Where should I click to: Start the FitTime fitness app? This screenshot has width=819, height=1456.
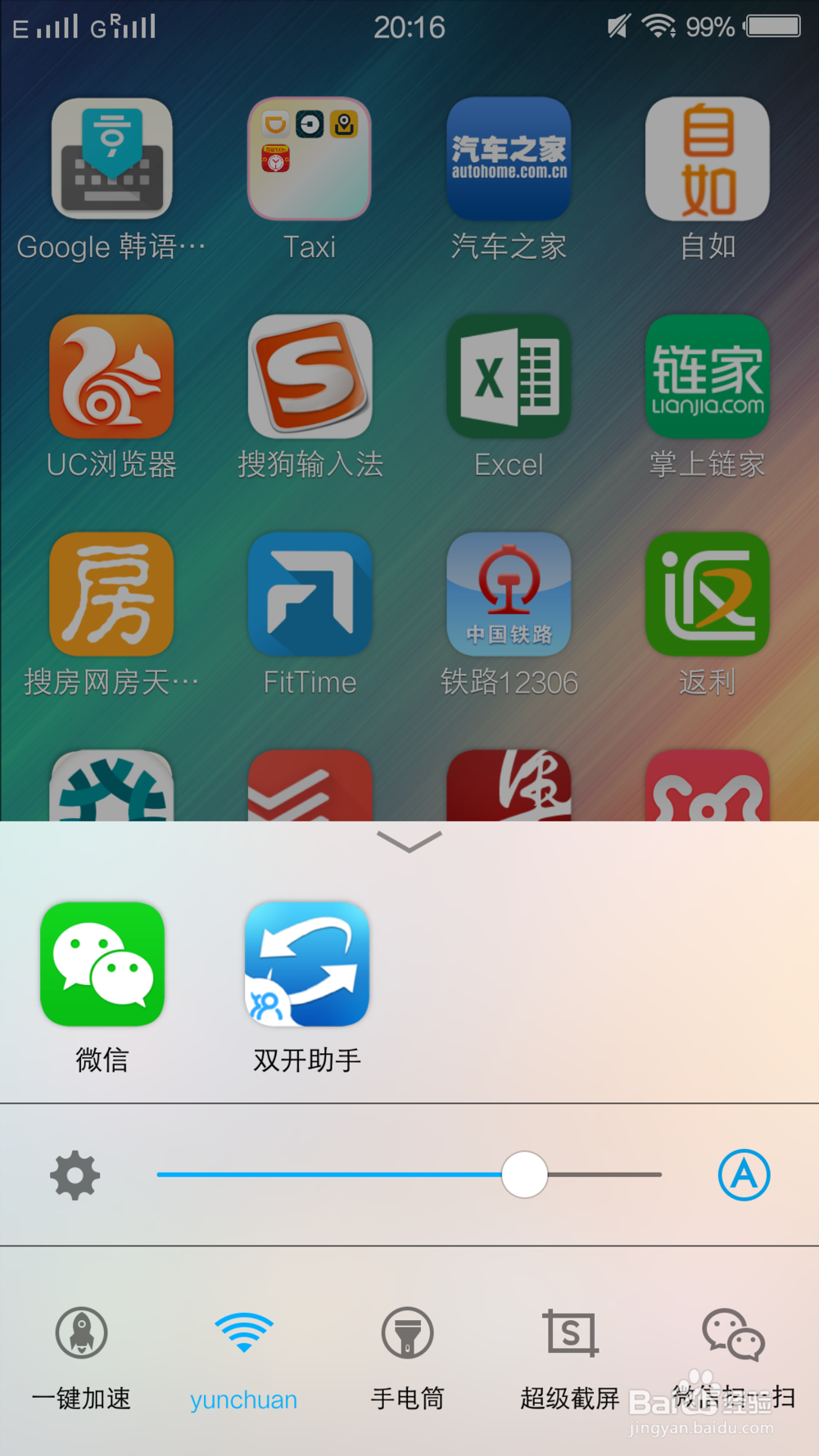click(x=310, y=595)
